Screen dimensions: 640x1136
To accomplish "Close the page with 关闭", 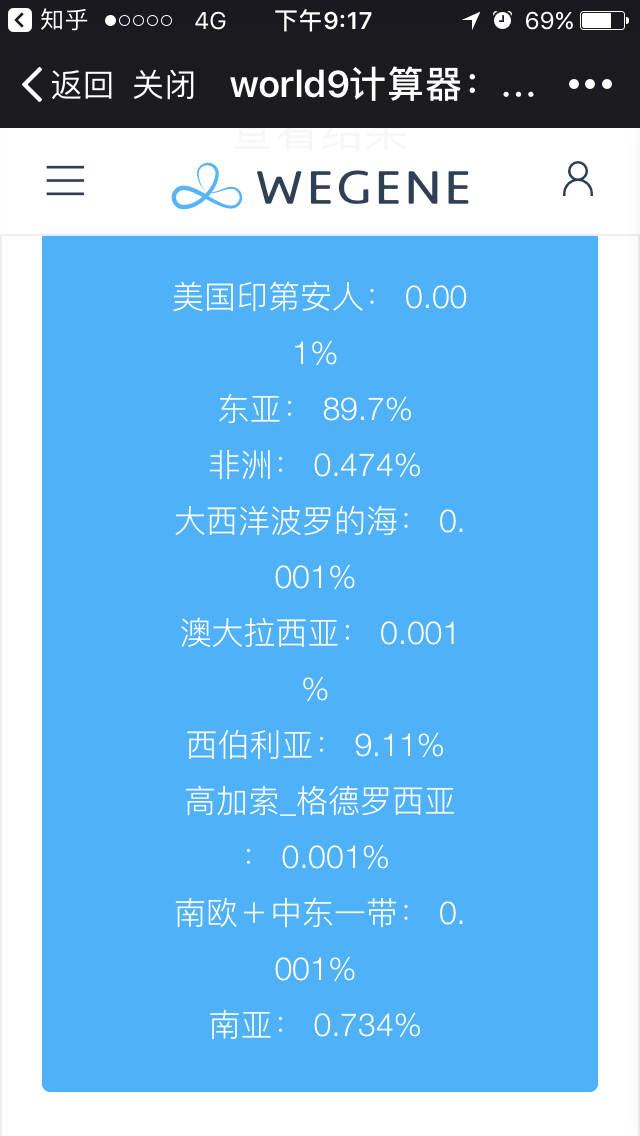I will pos(165,85).
